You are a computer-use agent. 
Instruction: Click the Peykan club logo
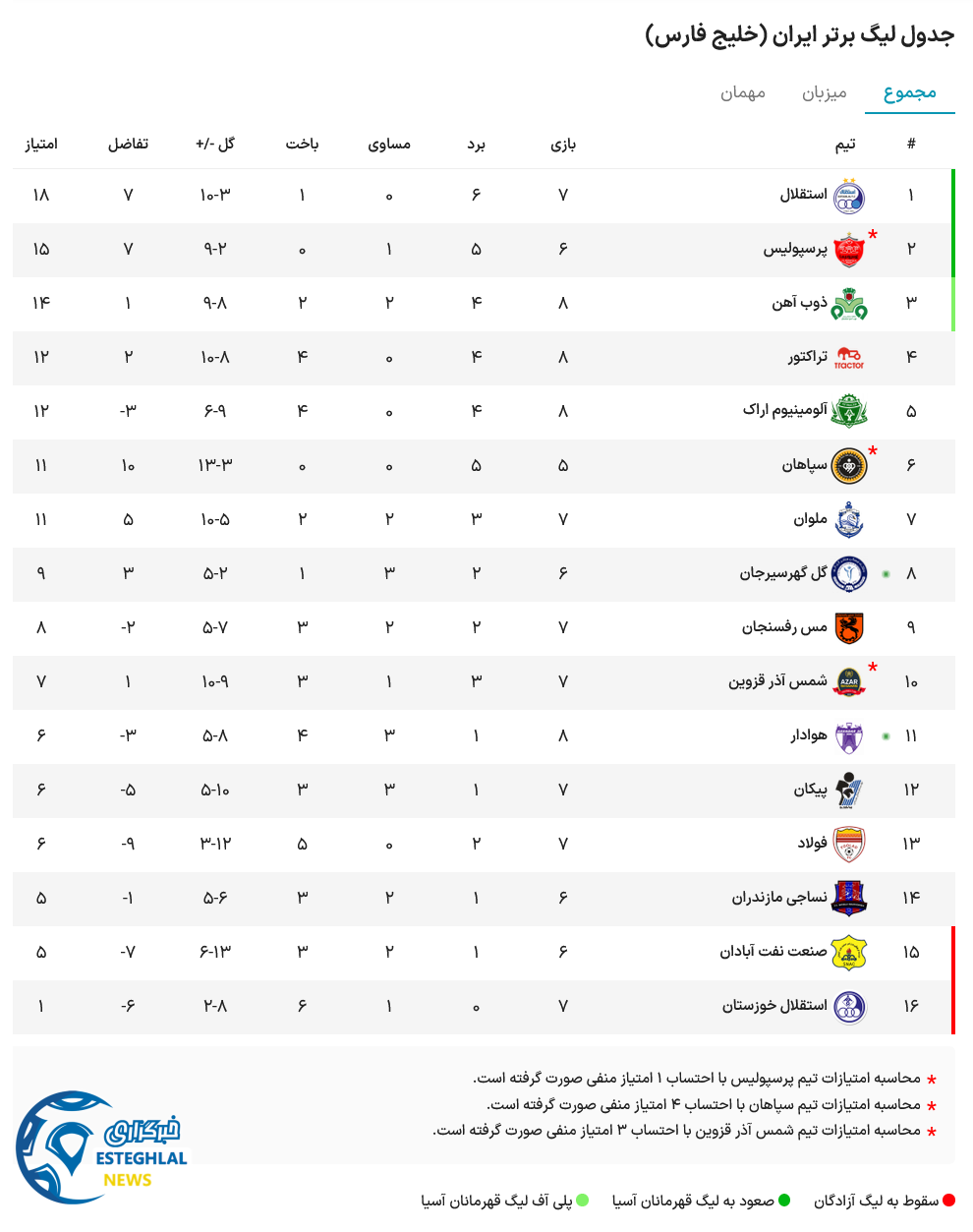click(x=849, y=790)
